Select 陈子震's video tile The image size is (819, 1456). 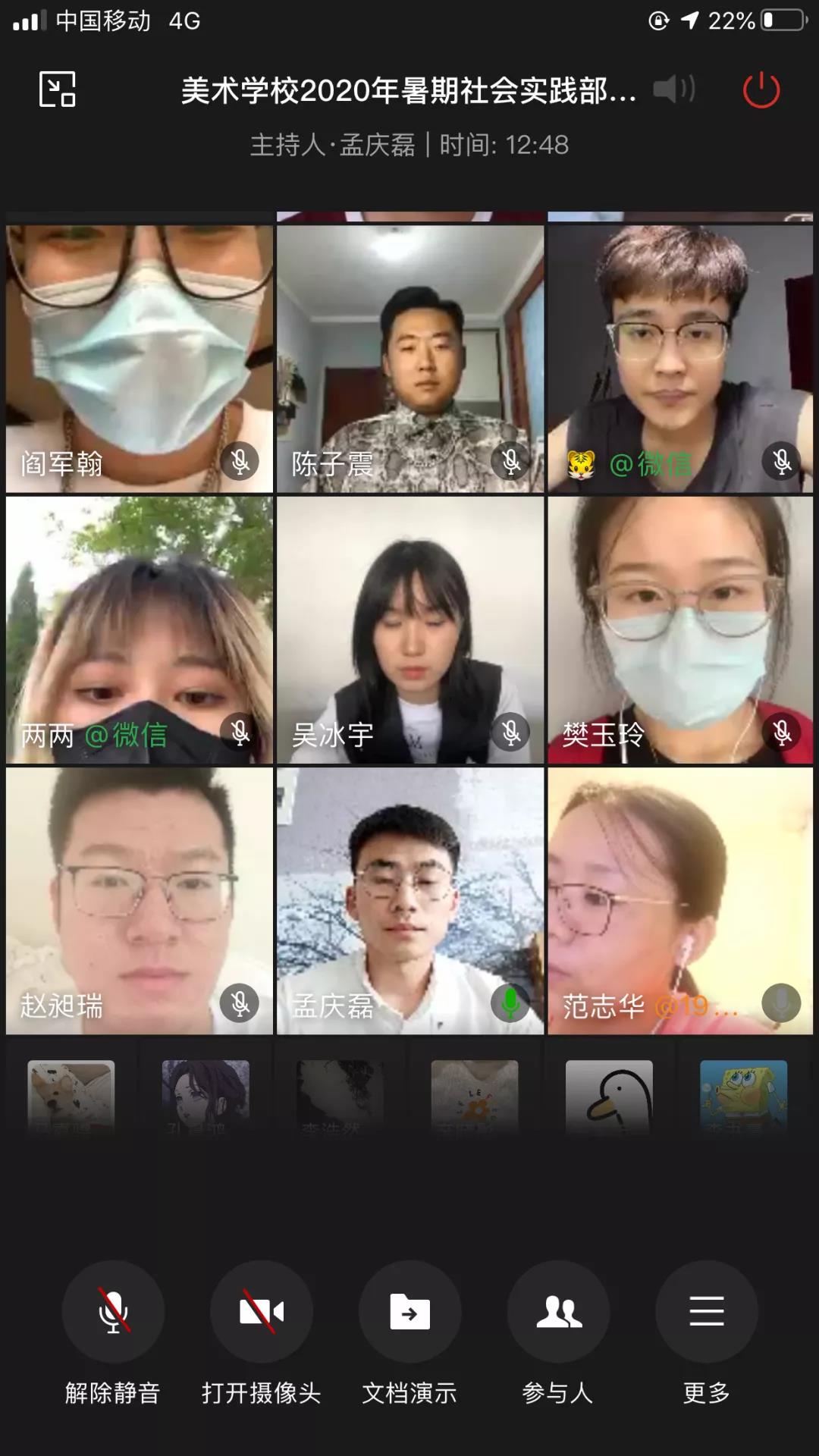410,359
